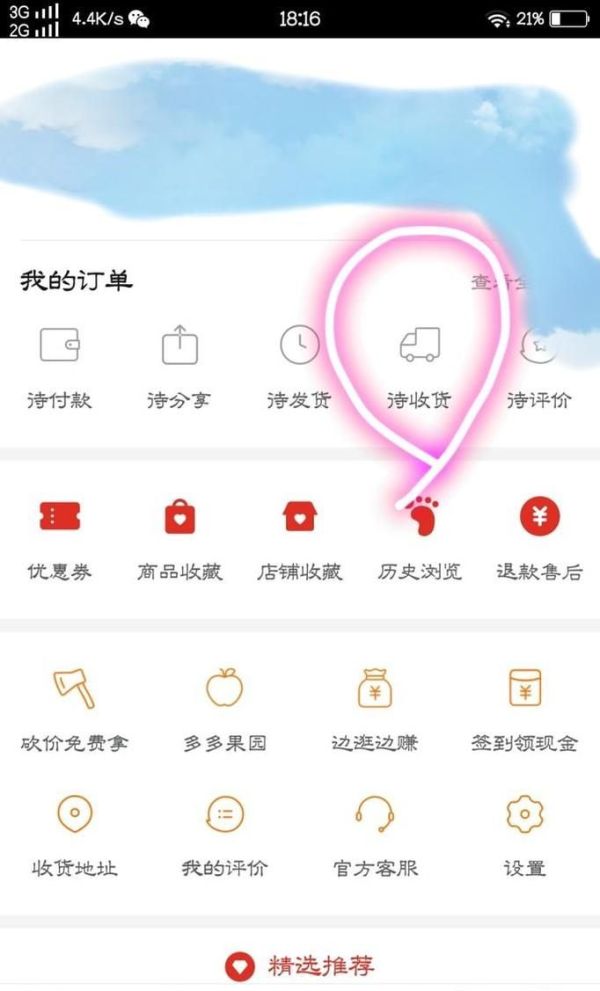
Task: View 历史浏览 browsing history
Action: pos(419,539)
